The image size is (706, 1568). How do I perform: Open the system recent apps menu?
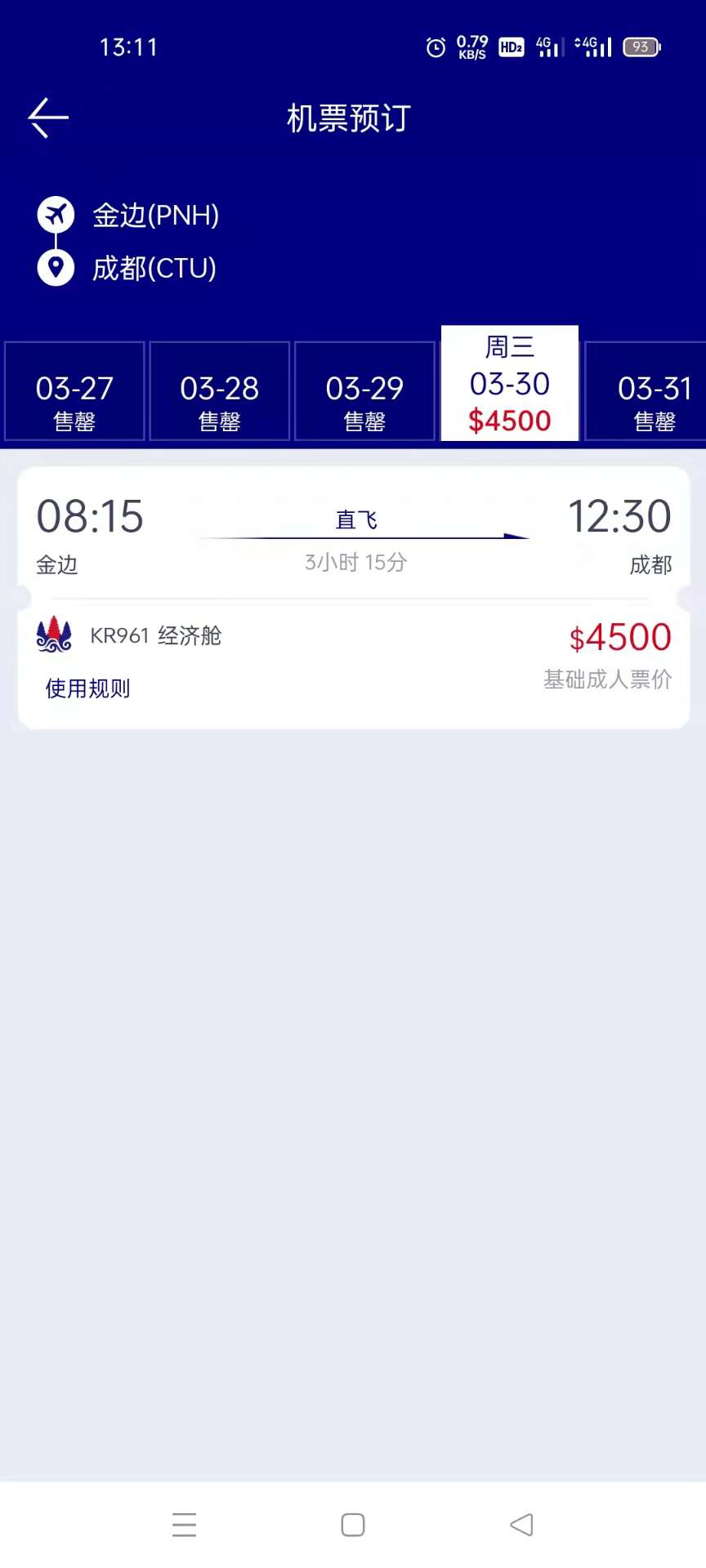(x=185, y=1525)
